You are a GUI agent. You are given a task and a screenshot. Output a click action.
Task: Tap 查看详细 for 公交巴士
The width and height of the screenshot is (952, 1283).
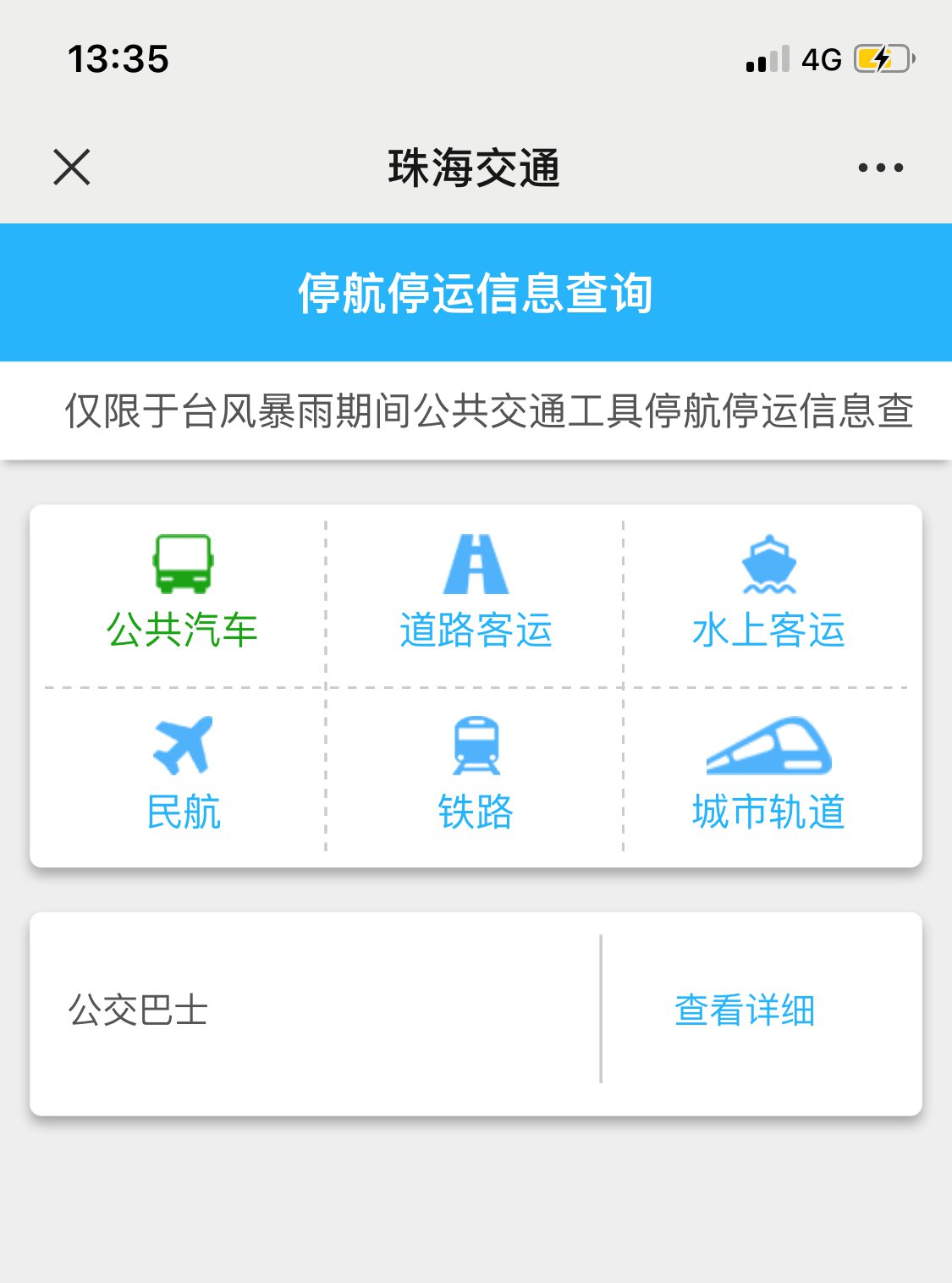coord(745,1010)
